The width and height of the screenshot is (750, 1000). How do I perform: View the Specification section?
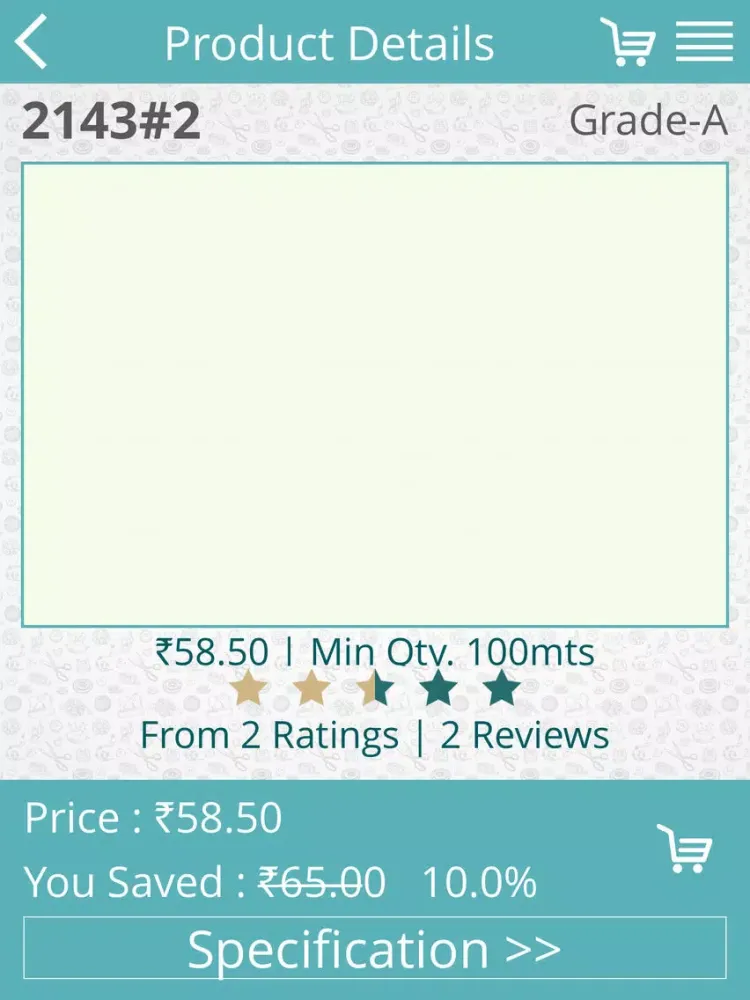[x=375, y=948]
